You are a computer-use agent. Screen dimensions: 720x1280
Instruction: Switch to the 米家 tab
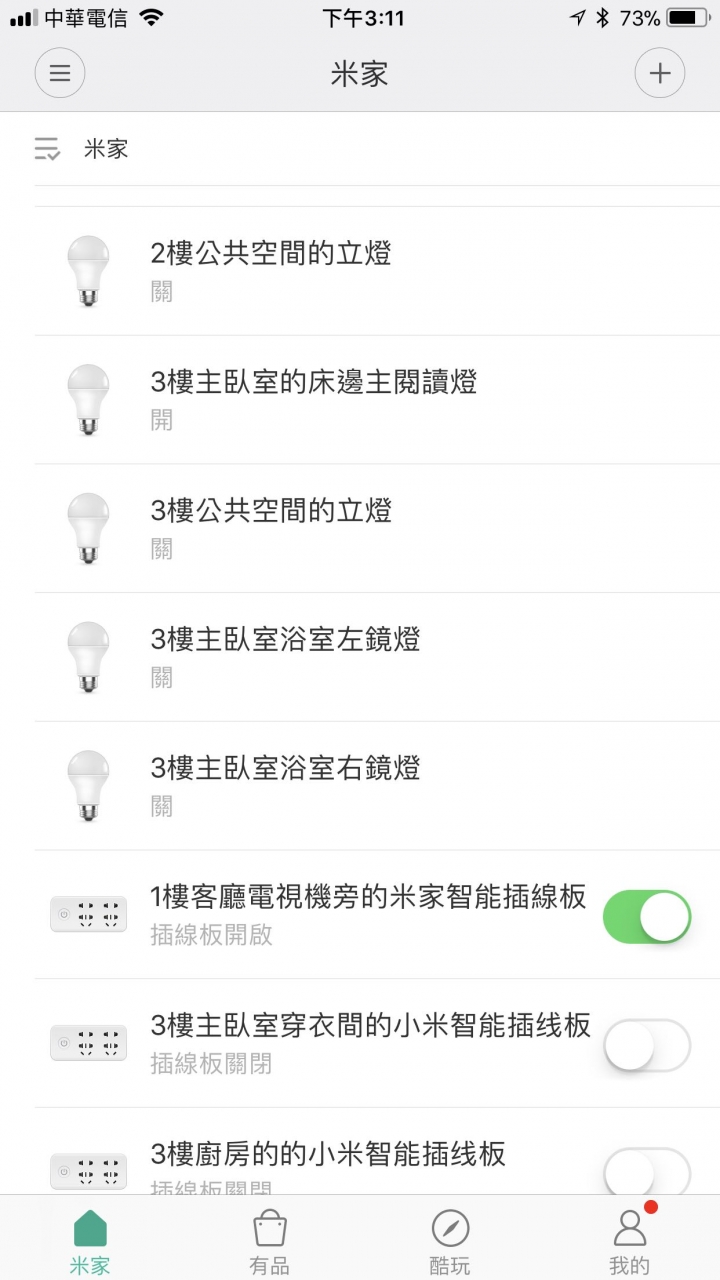point(90,1241)
